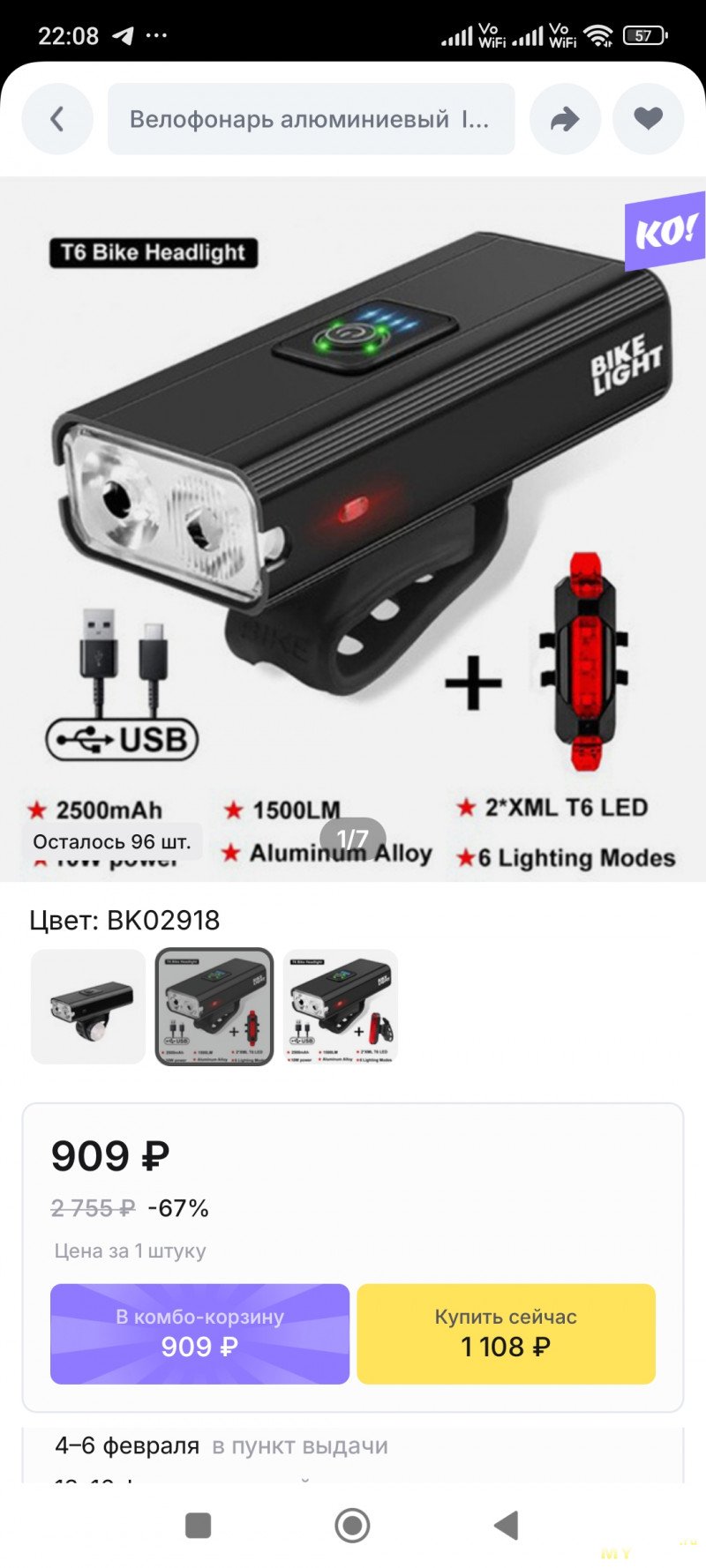This screenshot has width=706, height=1568.
Task: Open the main product image gallery
Action: click(353, 529)
